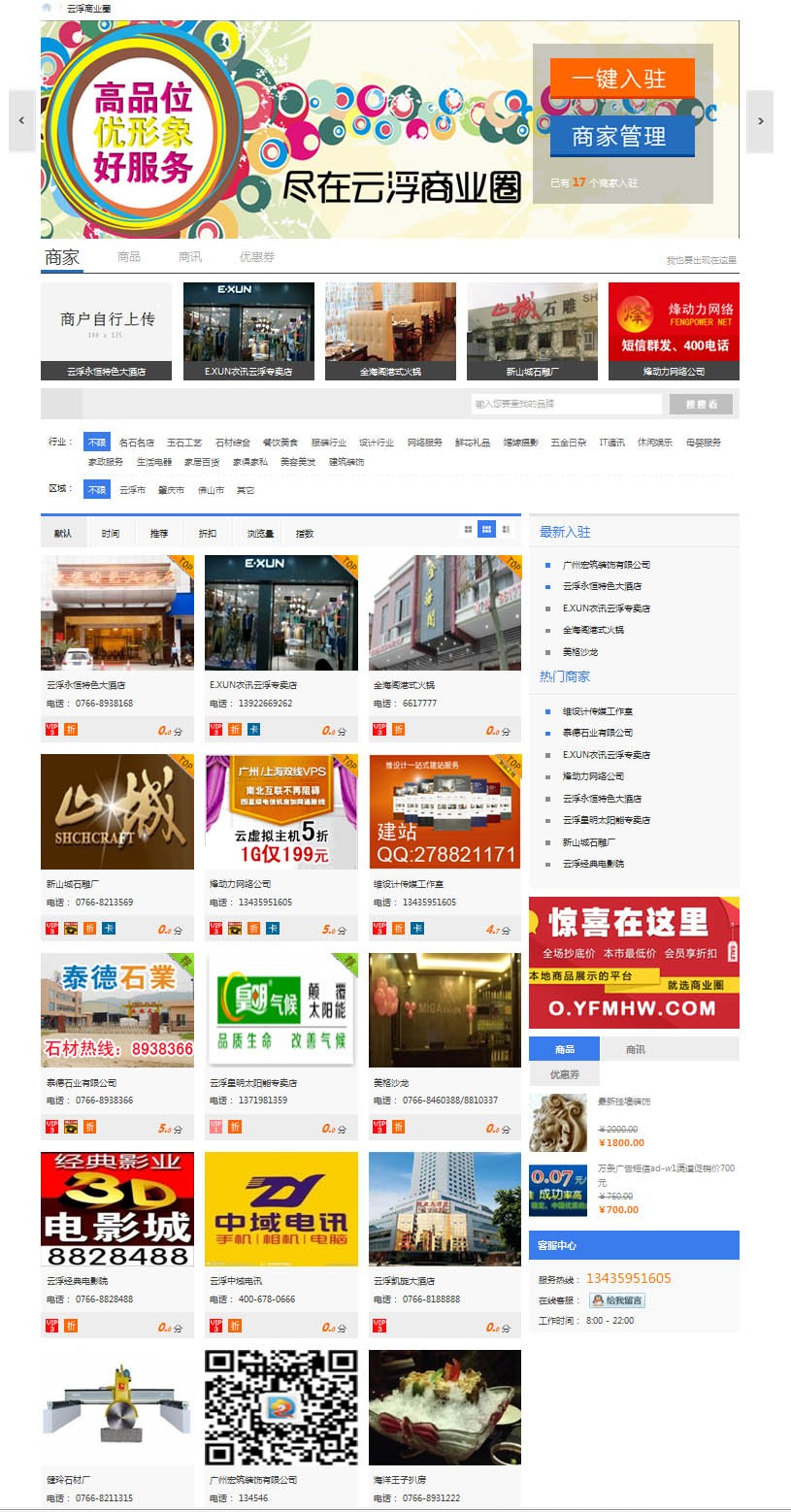Open 泰德石业有限公司 merchant card
The height and width of the screenshot is (1512, 791).
[116, 1010]
